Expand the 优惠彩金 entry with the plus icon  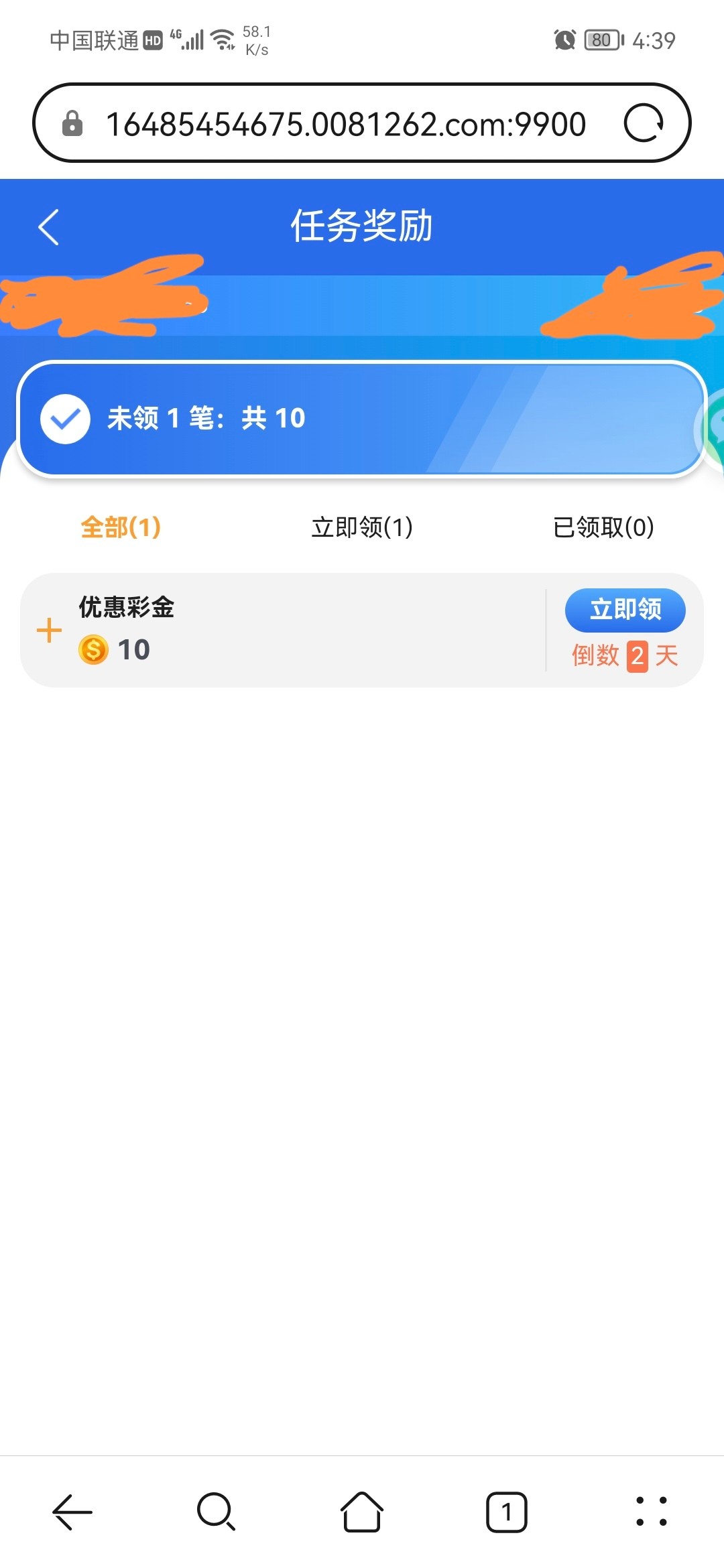[49, 631]
